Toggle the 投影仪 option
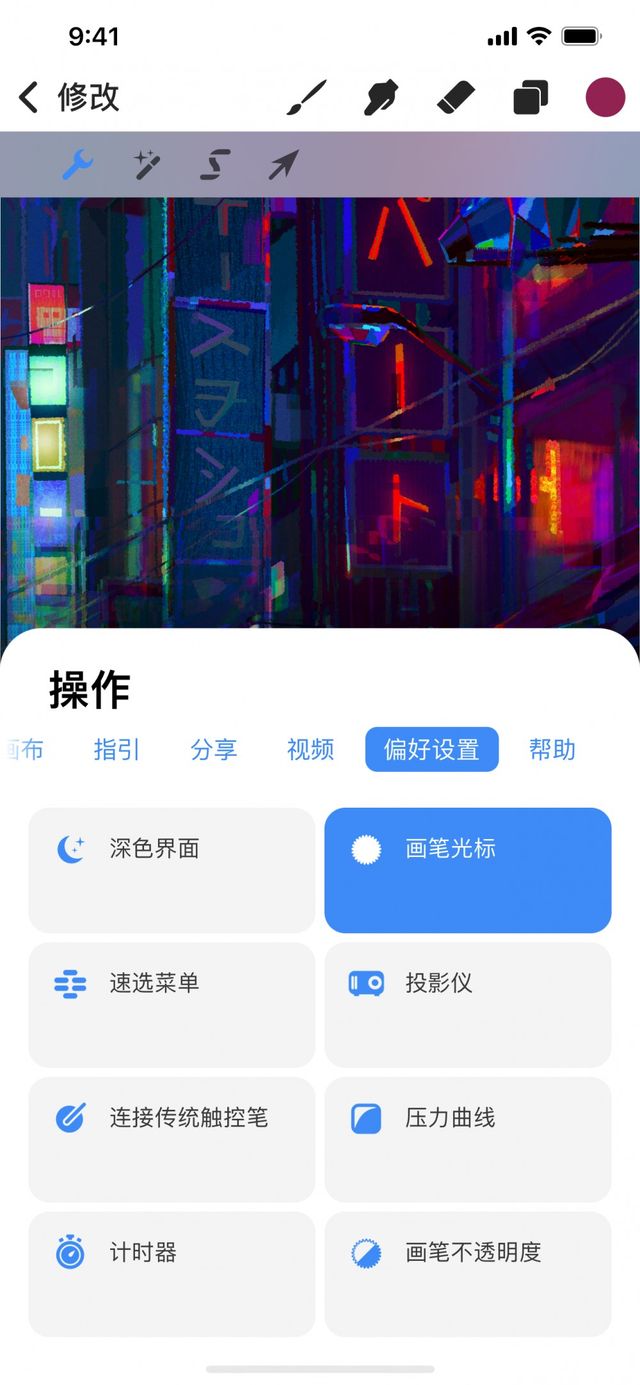 (467, 1004)
